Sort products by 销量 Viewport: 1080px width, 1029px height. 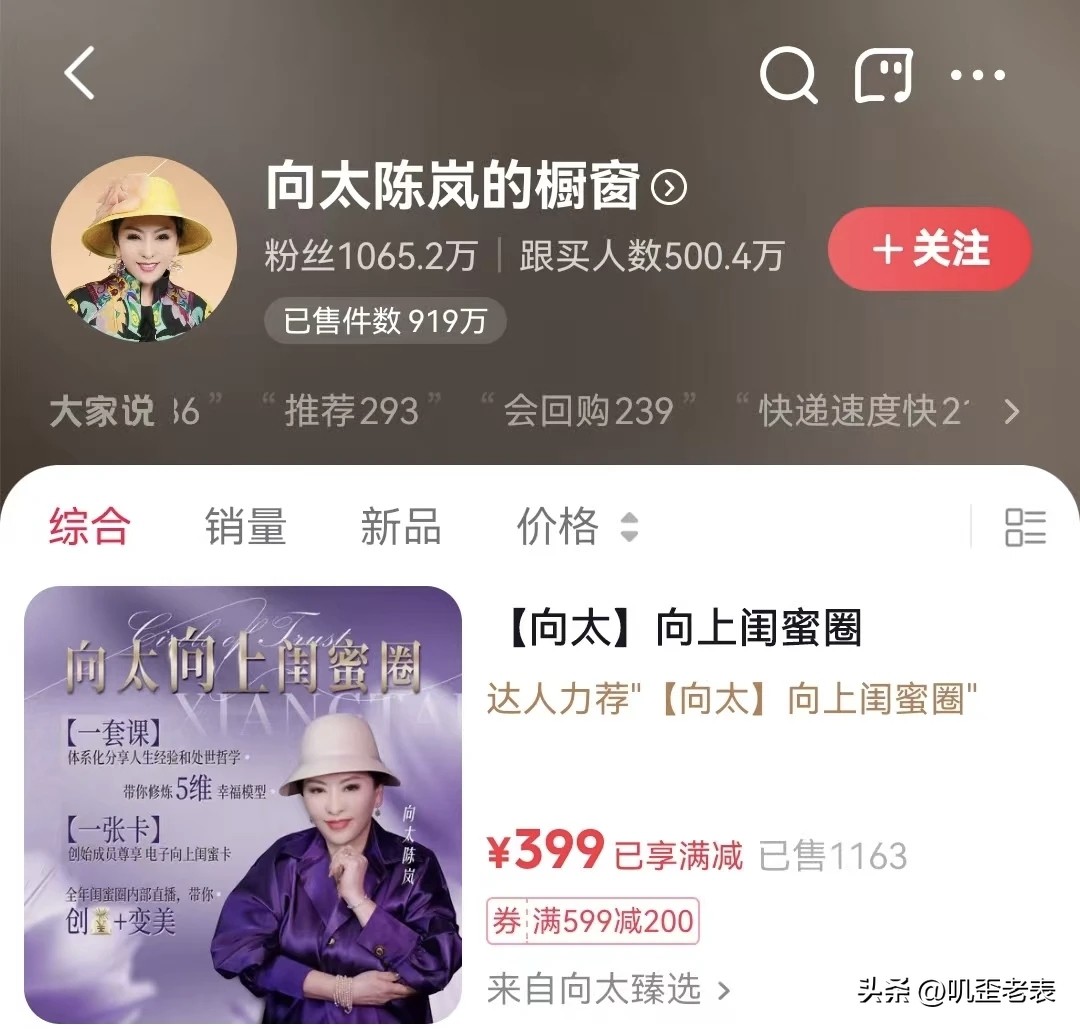coord(245,526)
